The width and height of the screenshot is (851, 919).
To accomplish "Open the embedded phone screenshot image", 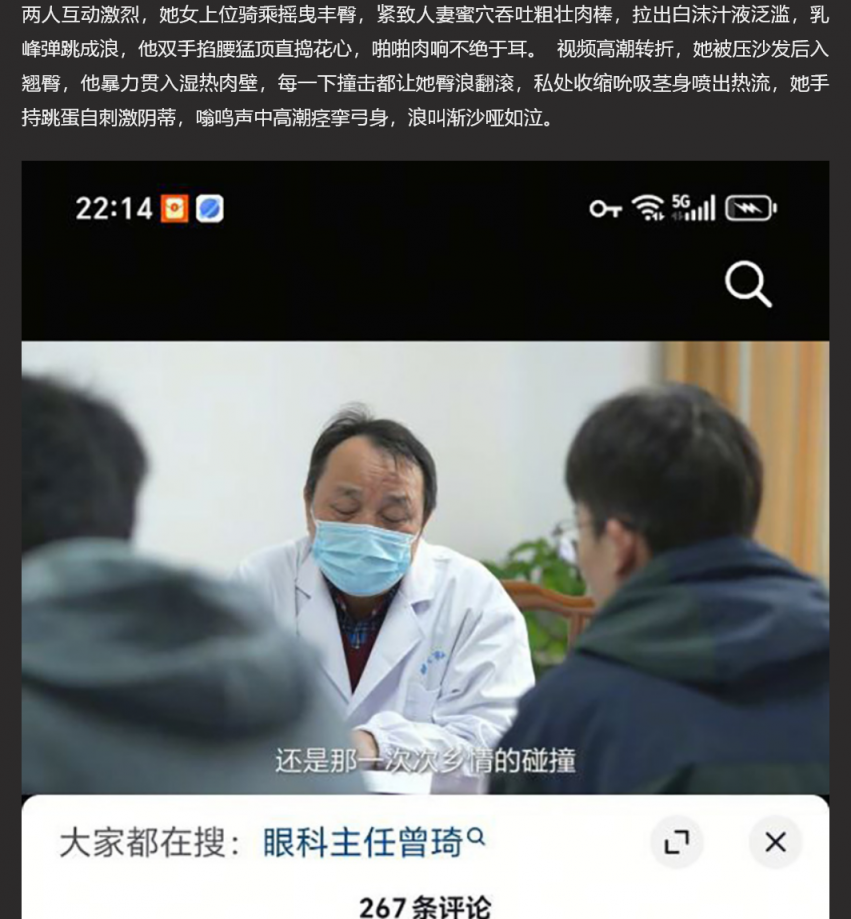I will [x=425, y=540].
